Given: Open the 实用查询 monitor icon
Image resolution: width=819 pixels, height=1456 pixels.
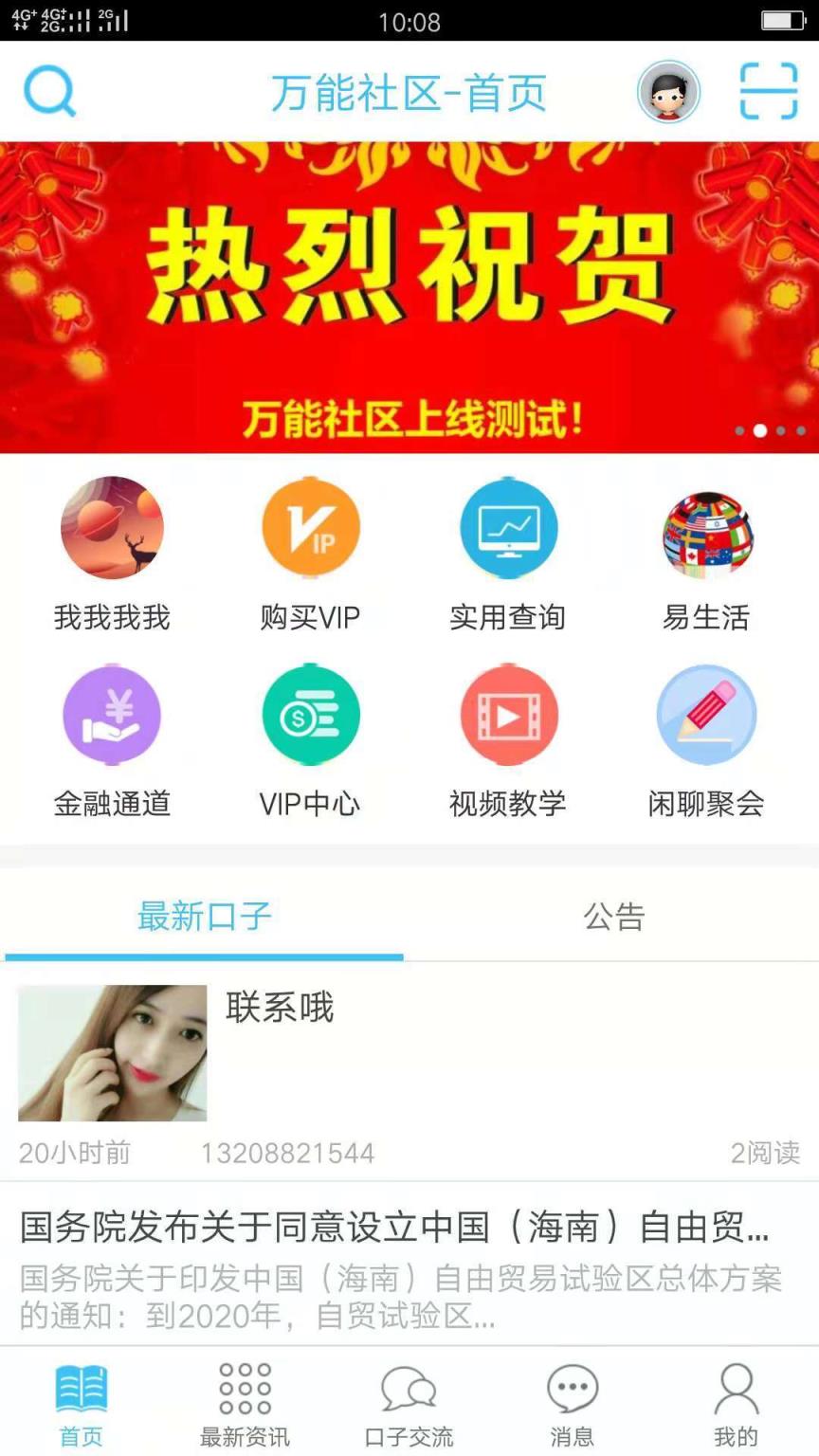Looking at the screenshot, I should pos(508,528).
